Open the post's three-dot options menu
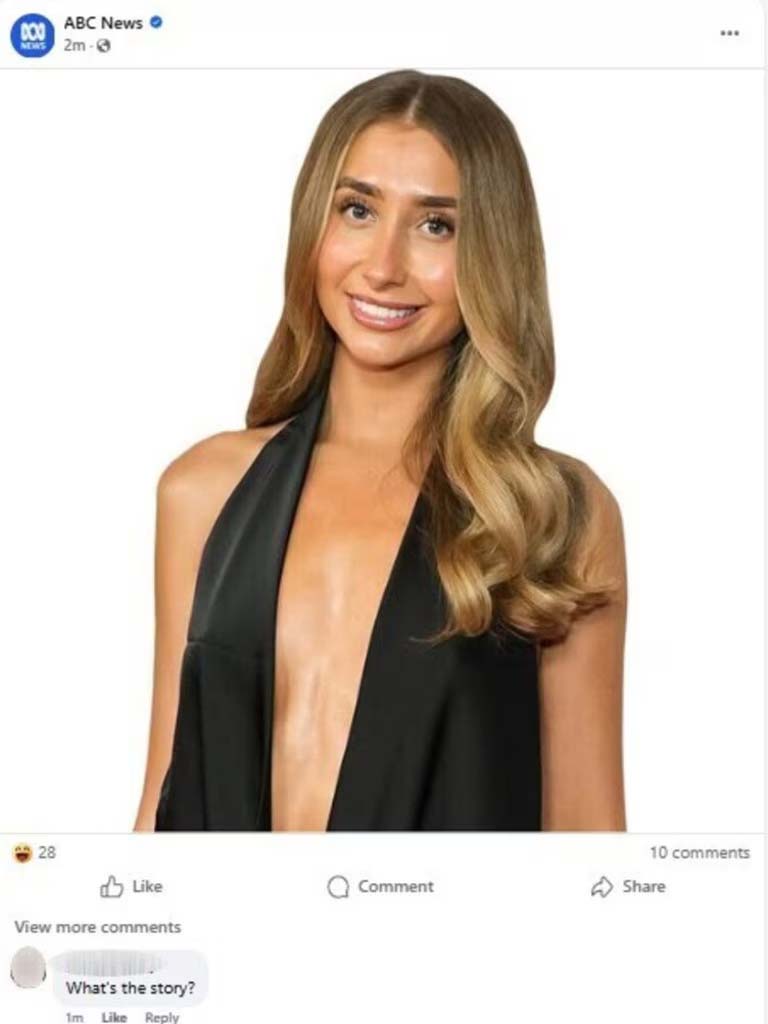 click(x=730, y=33)
